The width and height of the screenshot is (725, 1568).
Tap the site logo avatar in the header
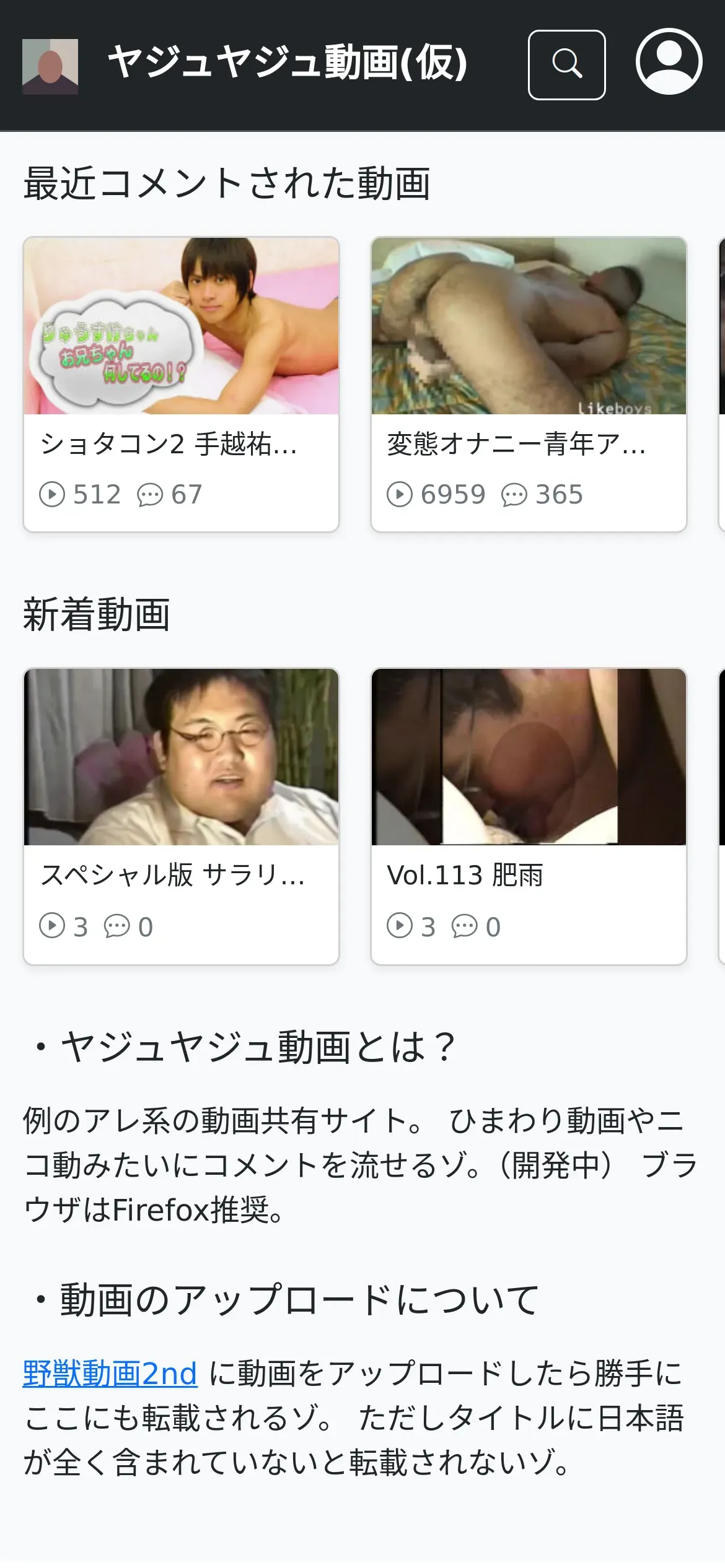[x=50, y=66]
